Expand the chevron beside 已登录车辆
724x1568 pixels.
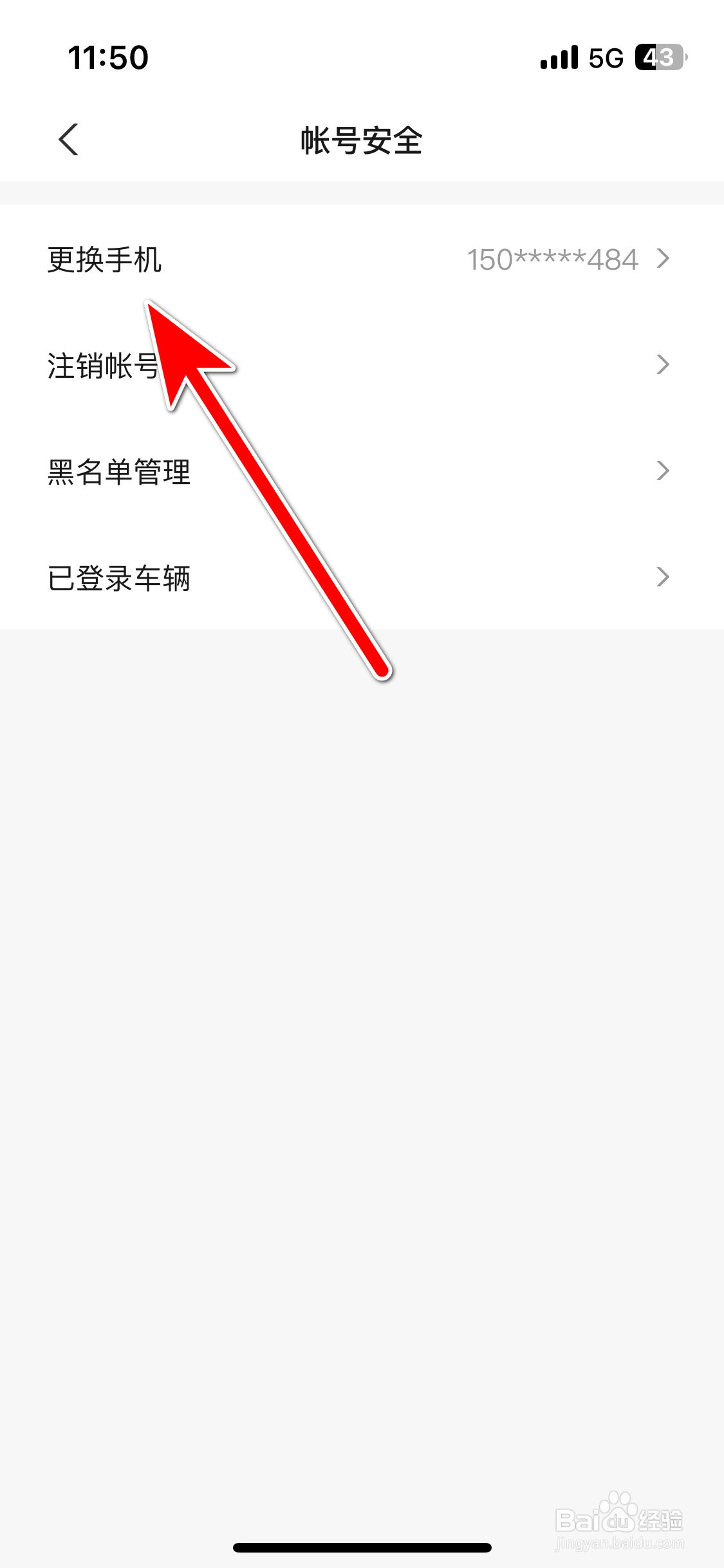pyautogui.click(x=664, y=578)
